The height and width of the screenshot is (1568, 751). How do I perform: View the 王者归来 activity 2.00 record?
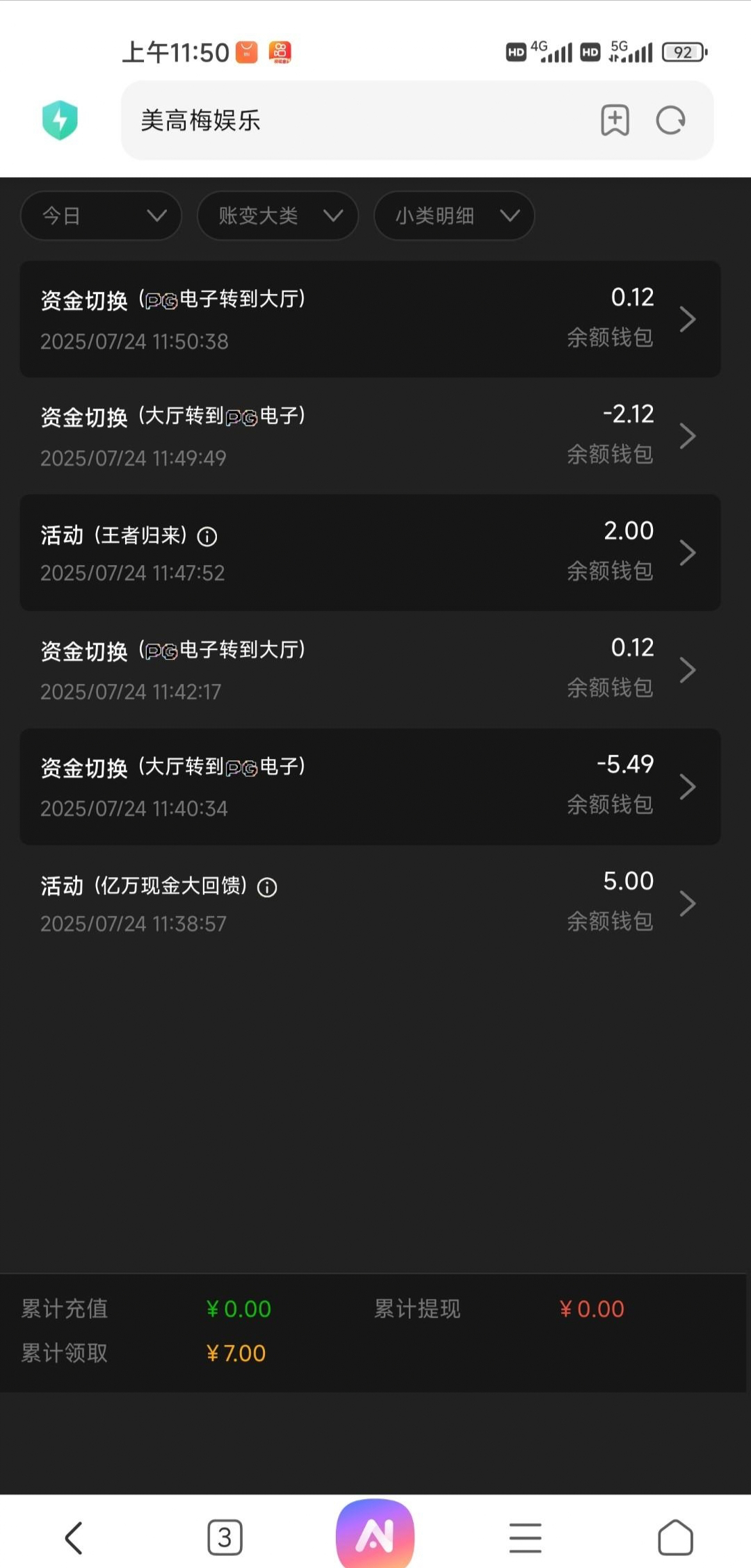click(x=370, y=553)
